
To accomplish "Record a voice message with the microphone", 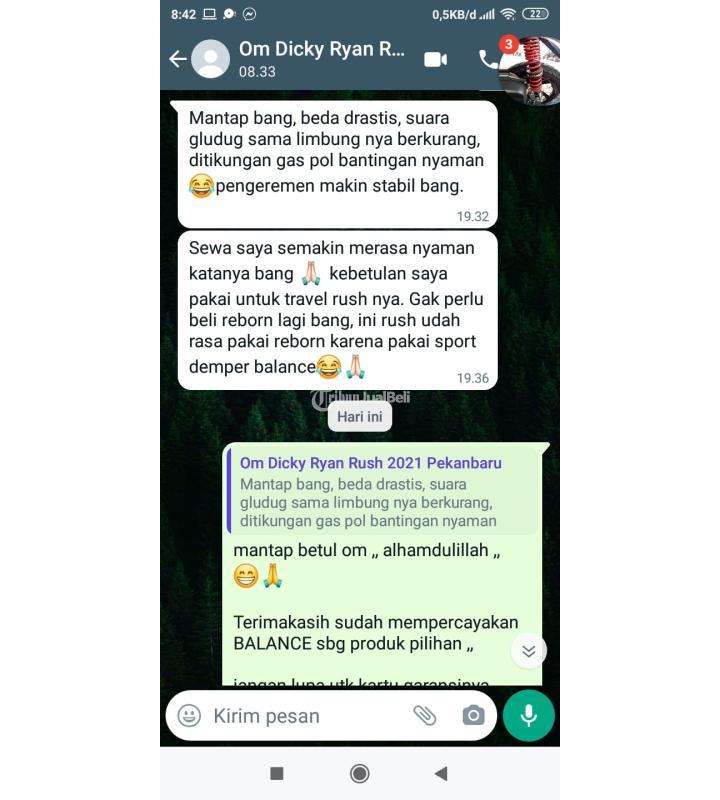I will 528,716.
